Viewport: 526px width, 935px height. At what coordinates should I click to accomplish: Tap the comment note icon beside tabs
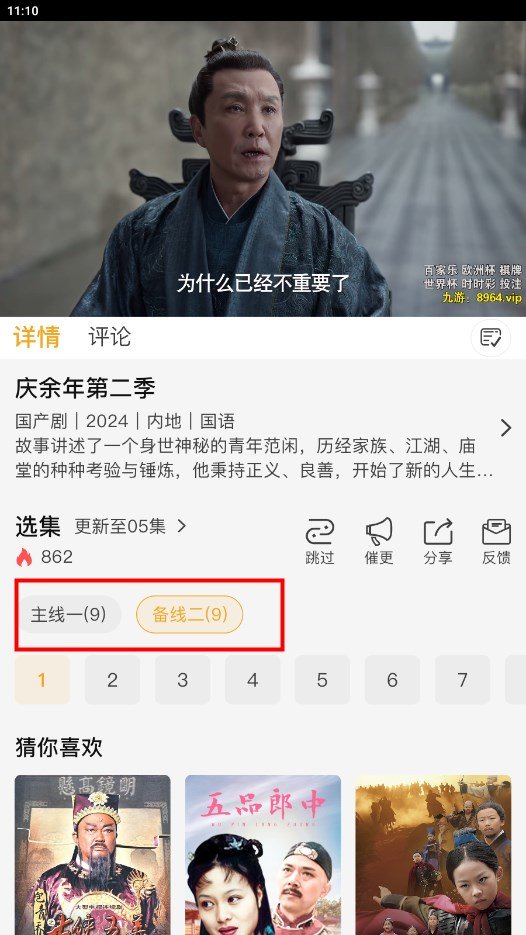(x=491, y=338)
